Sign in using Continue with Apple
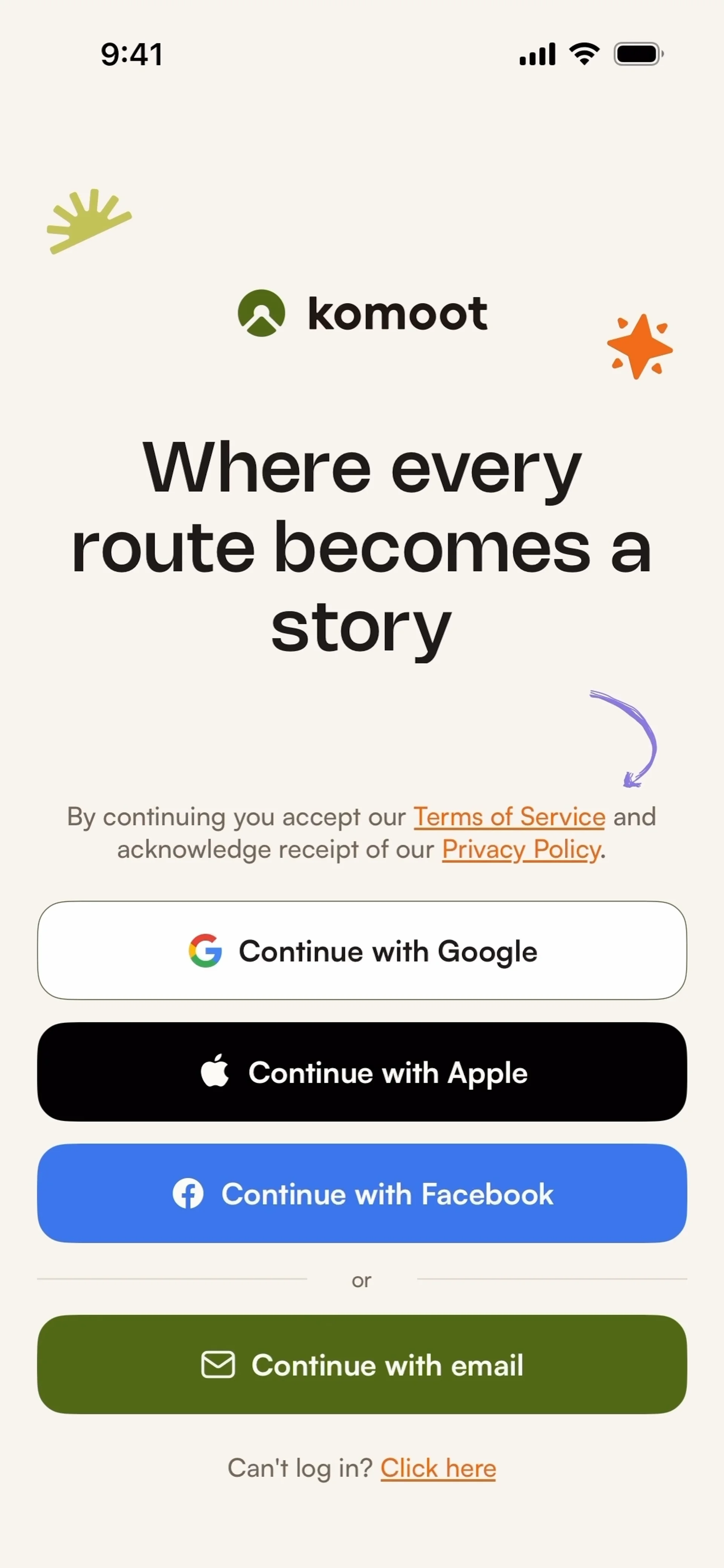Image resolution: width=724 pixels, height=1568 pixels. (362, 1072)
